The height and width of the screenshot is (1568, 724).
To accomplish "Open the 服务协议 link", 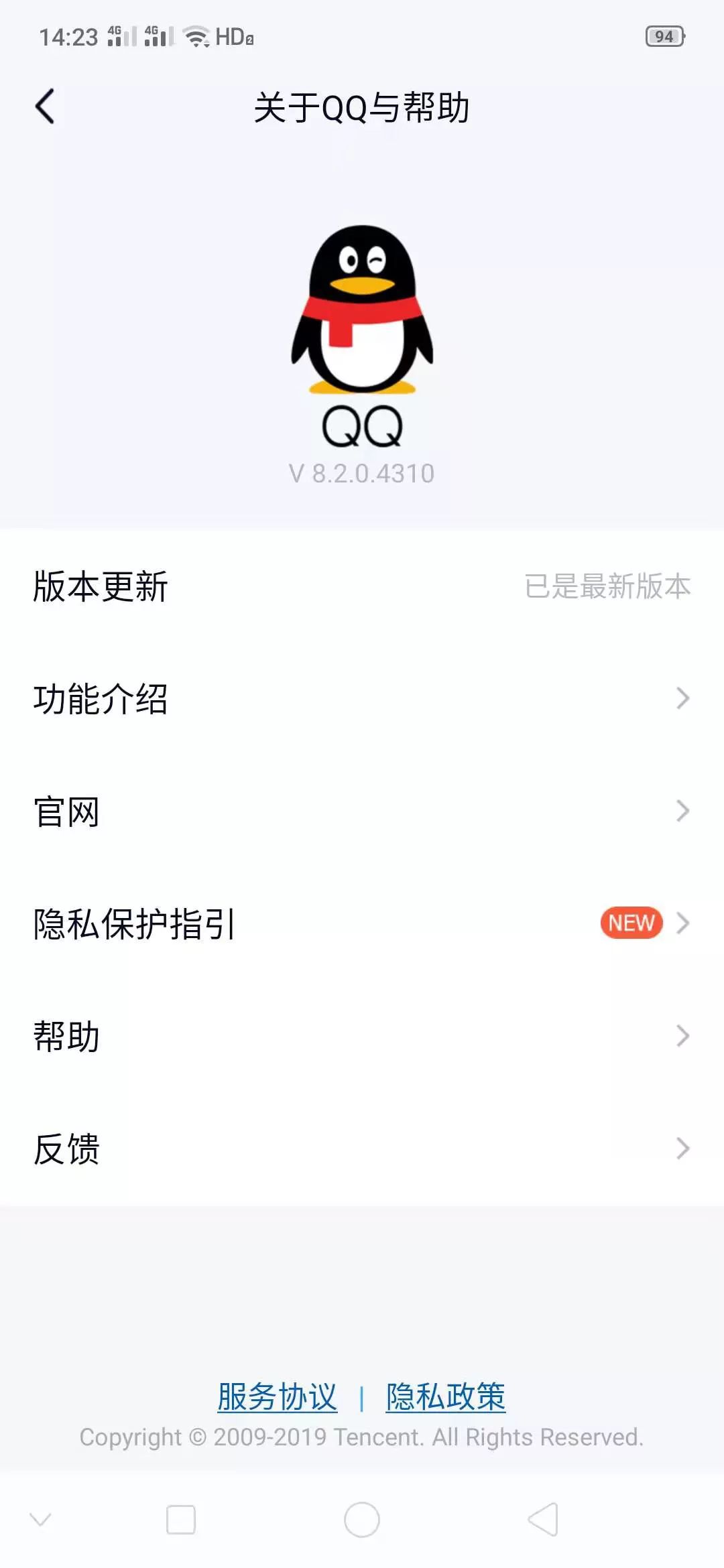I will tap(278, 1397).
